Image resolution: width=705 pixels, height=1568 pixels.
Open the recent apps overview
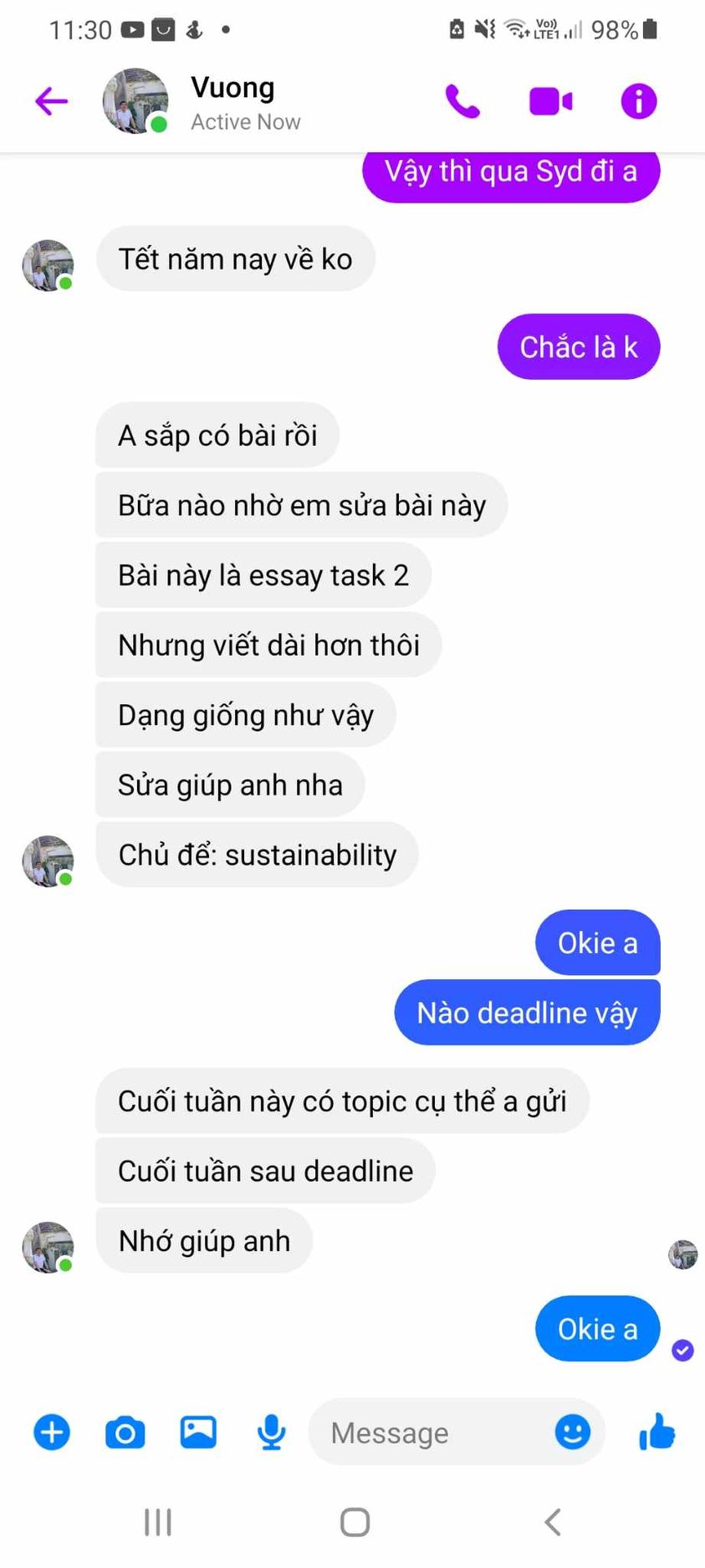point(158,1522)
